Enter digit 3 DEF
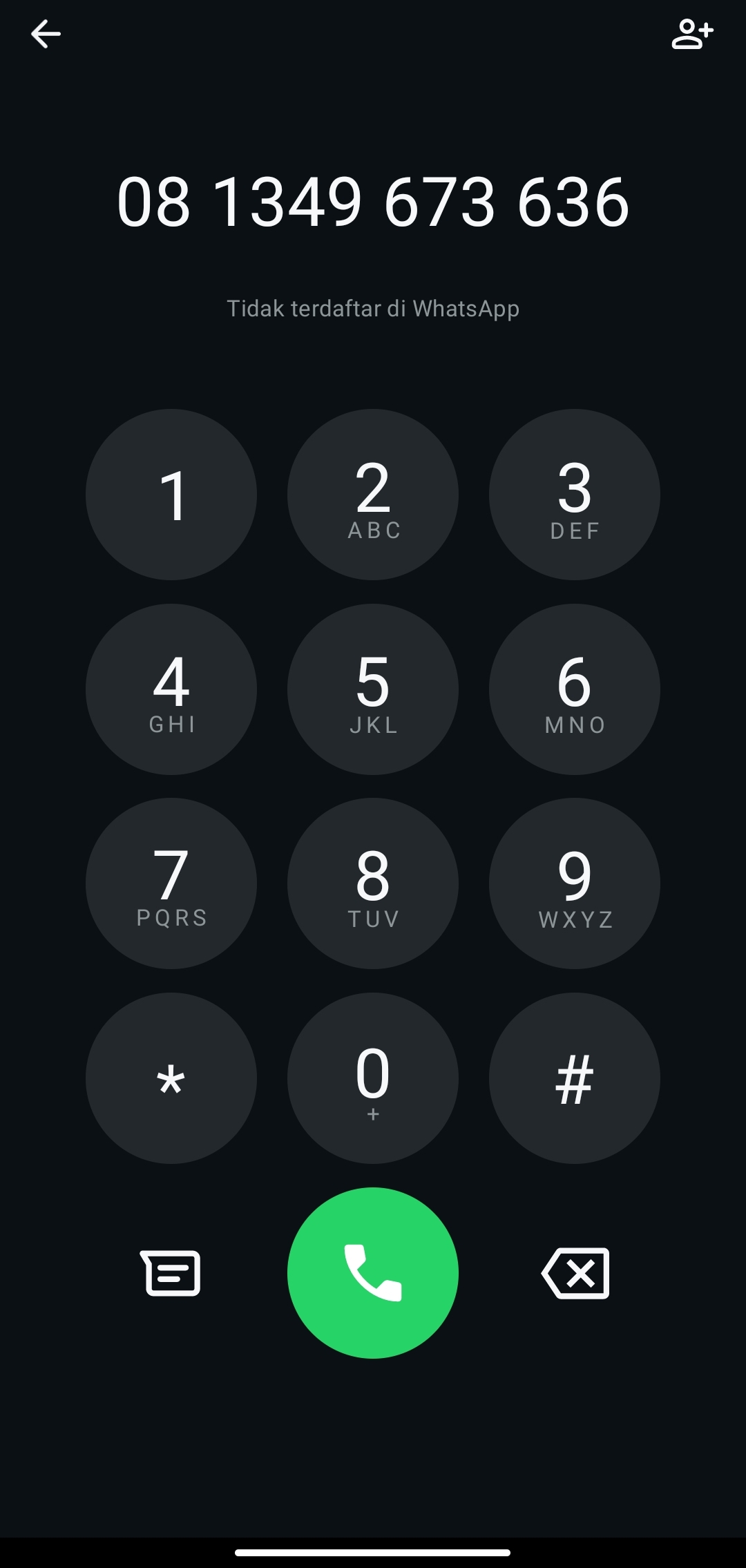 click(575, 495)
